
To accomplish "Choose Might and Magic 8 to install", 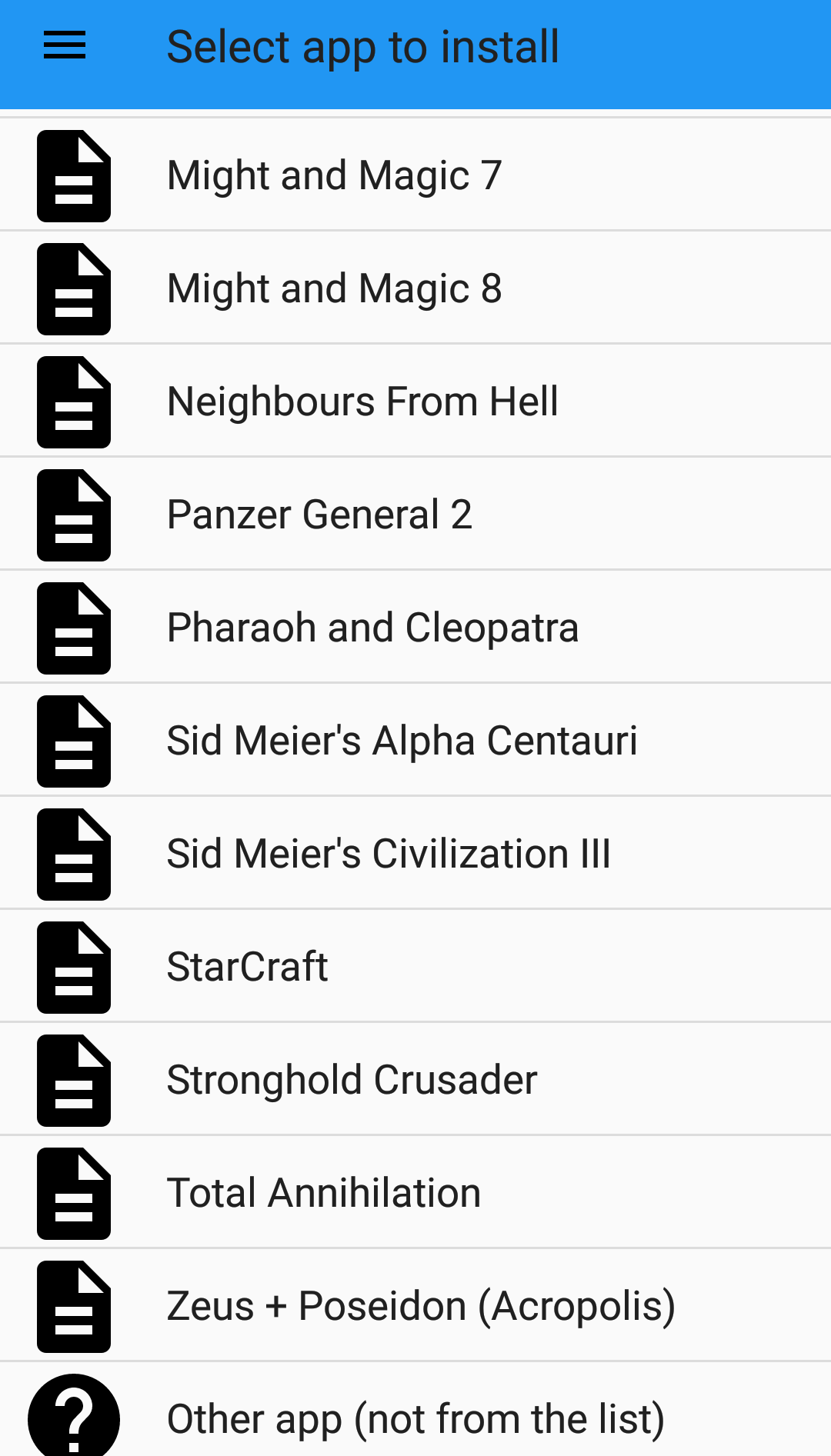I will coord(415,288).
